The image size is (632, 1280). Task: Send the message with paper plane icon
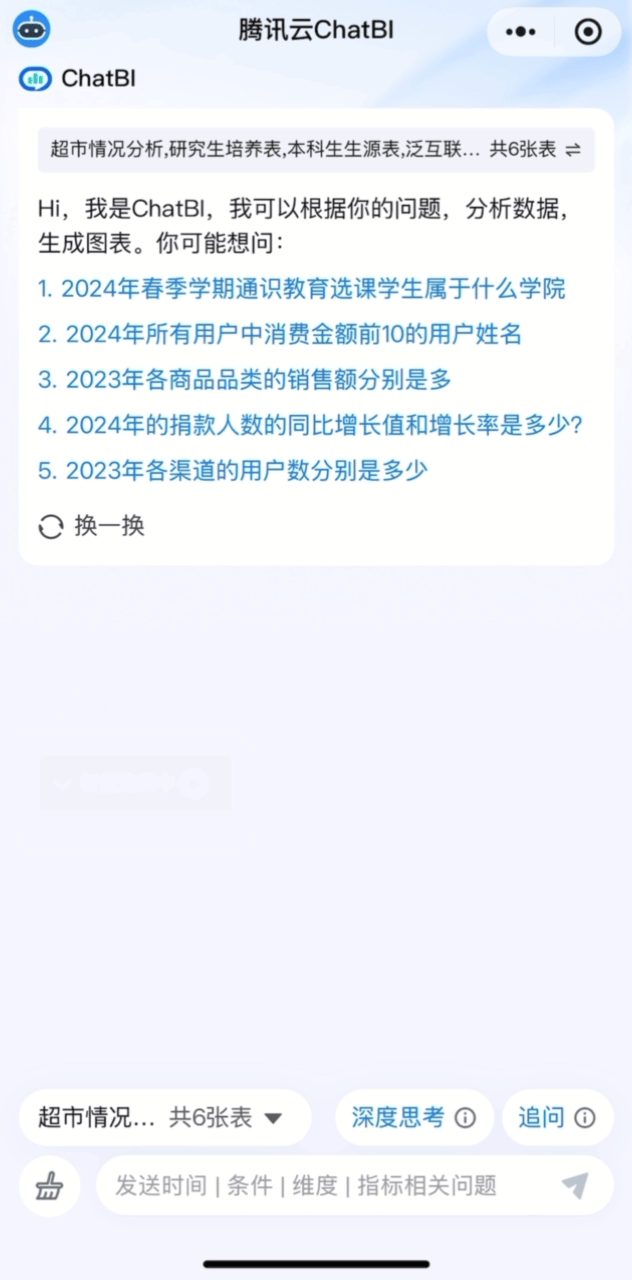pos(575,1186)
